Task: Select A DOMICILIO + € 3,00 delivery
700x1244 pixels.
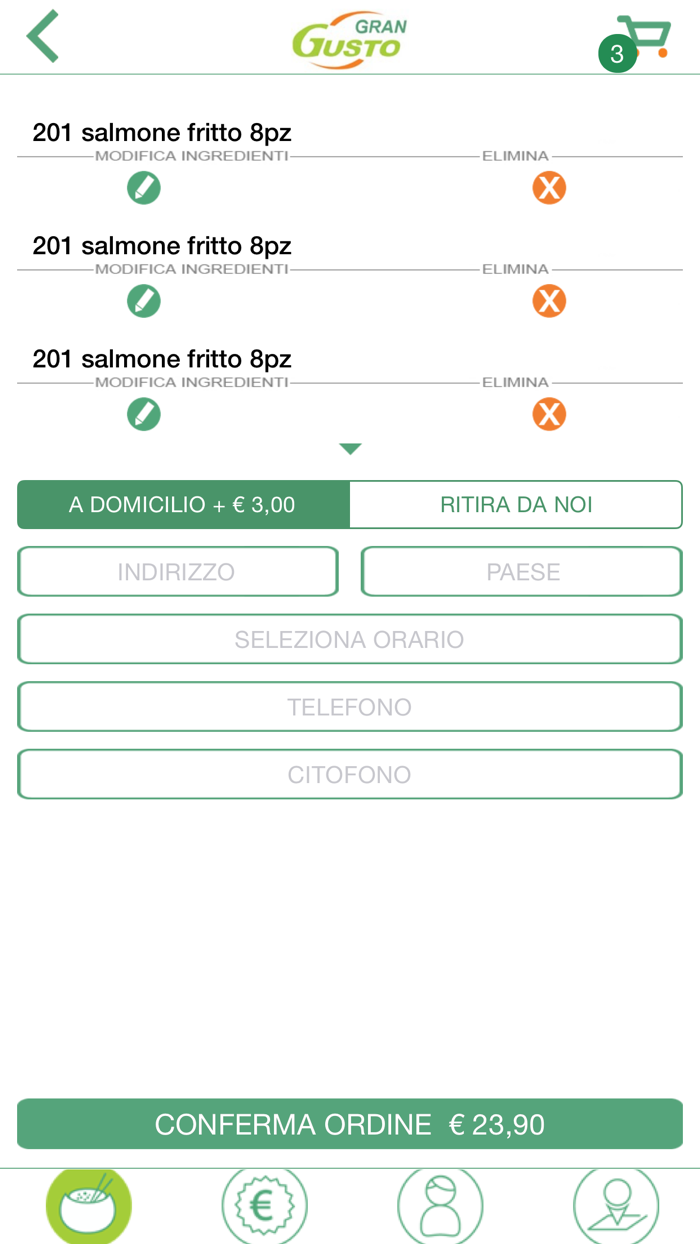Action: coord(183,505)
